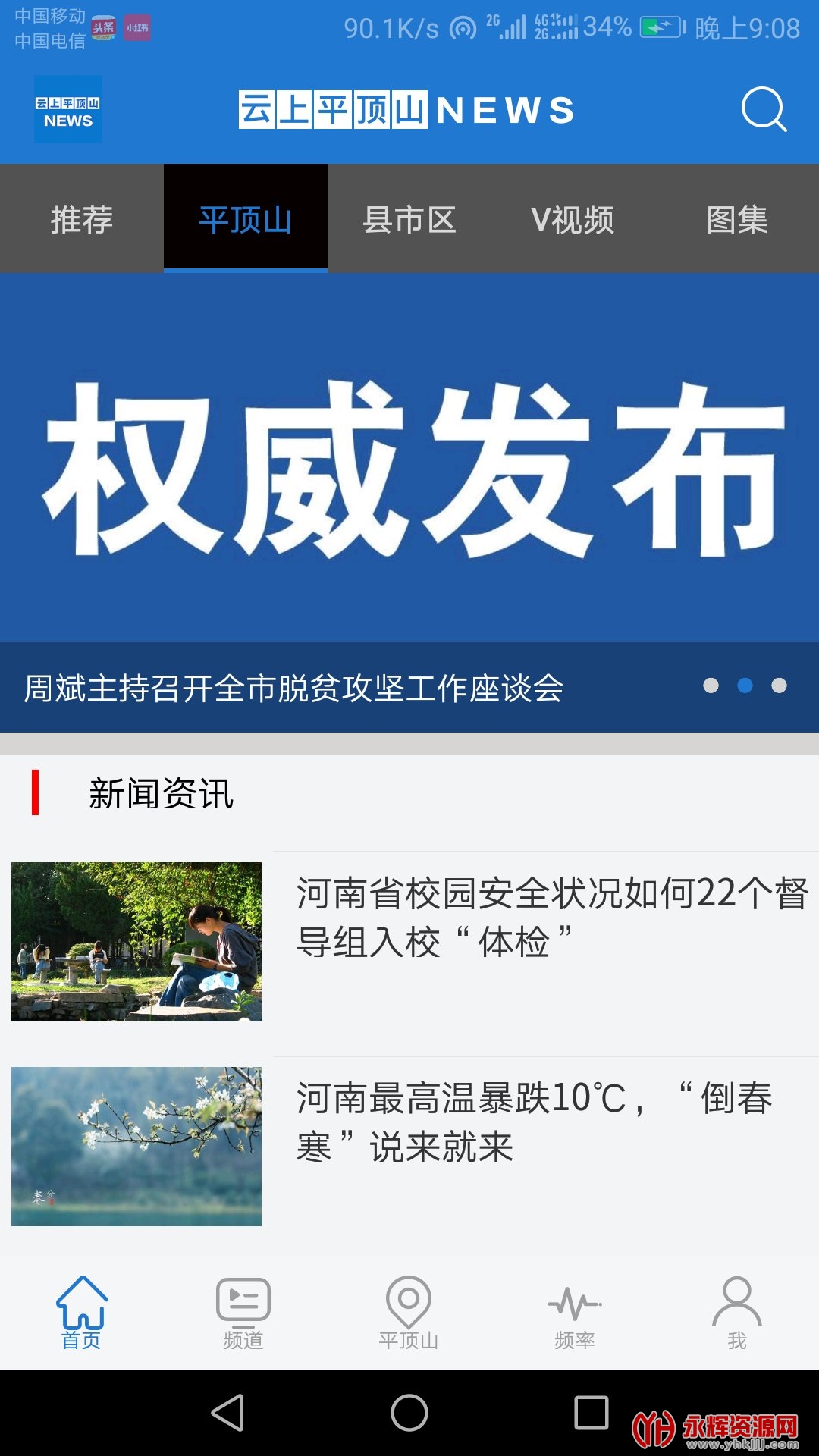Go to the system home screen
Screen dimensions: 819x1456
(x=409, y=1414)
